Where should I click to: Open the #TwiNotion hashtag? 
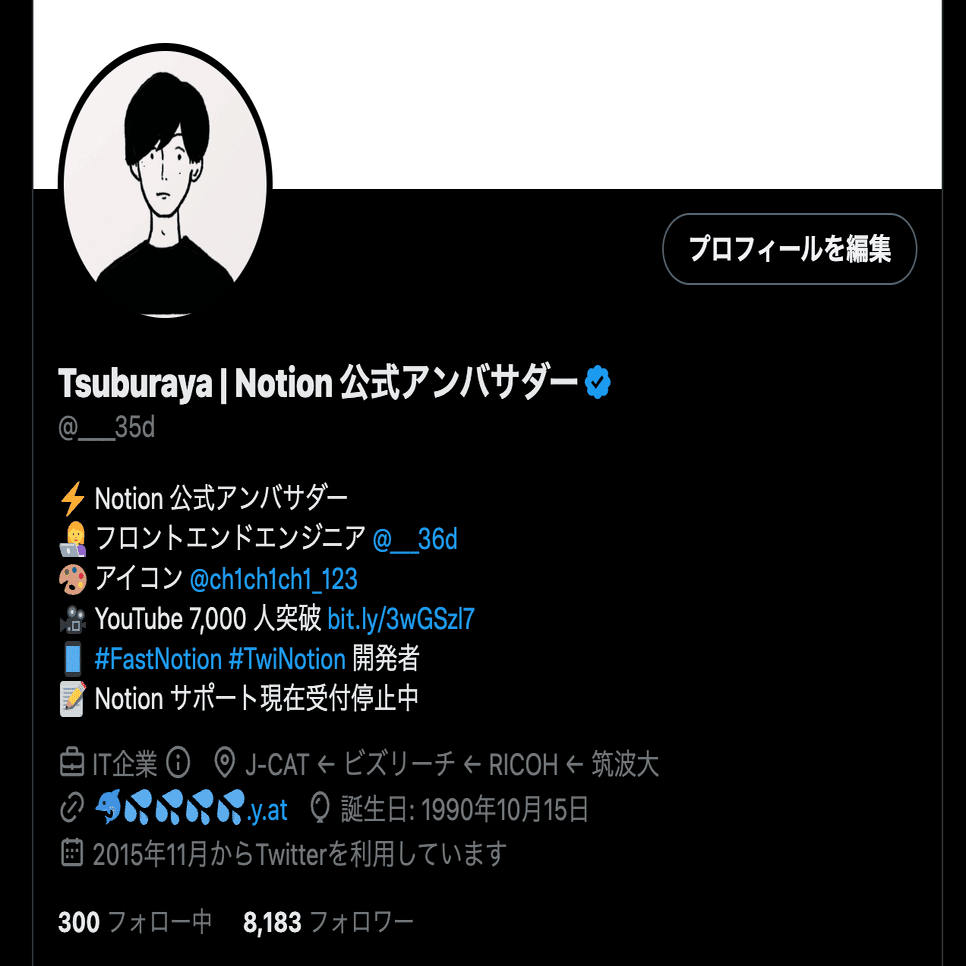[287, 659]
